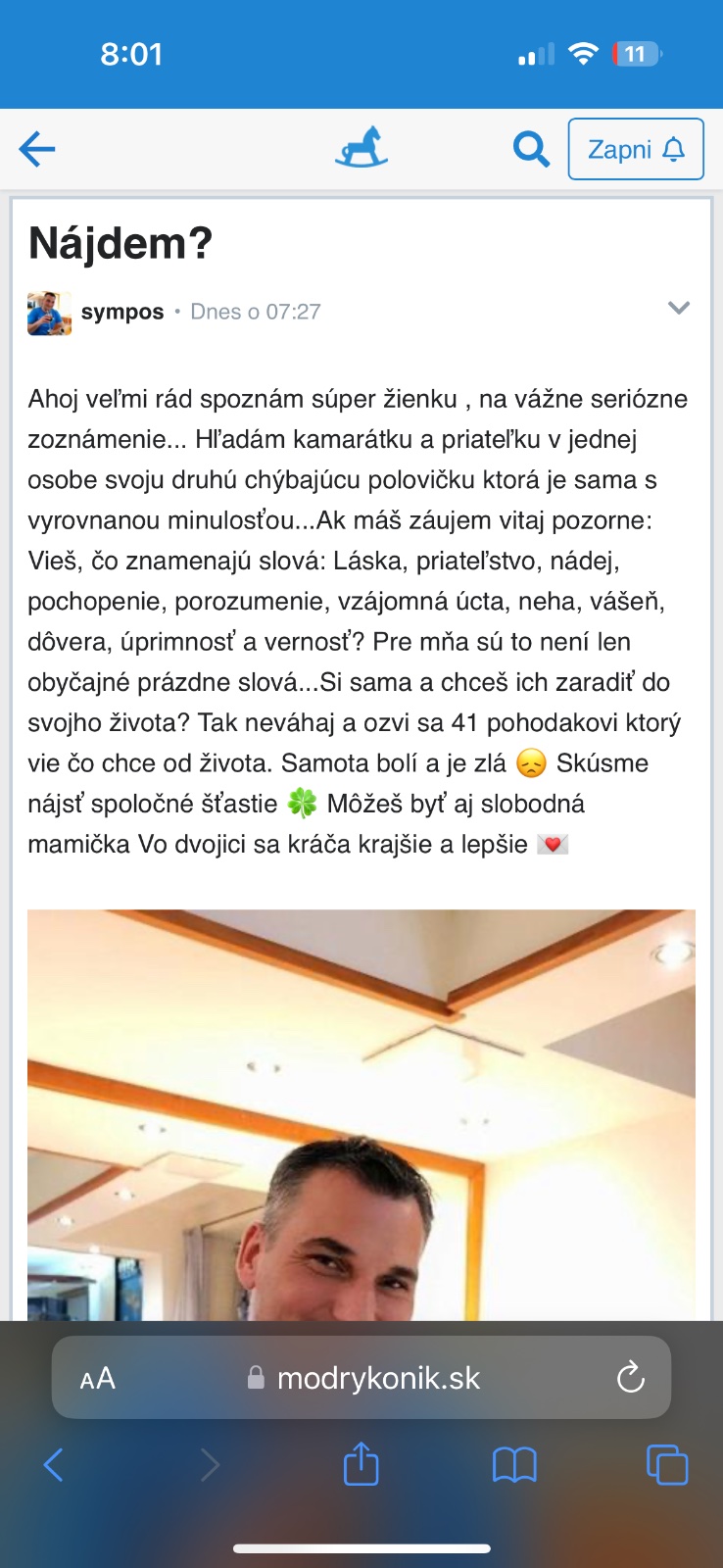Go to the previous page in Safari
Viewport: 723px width, 1568px height.
pos(54,1465)
